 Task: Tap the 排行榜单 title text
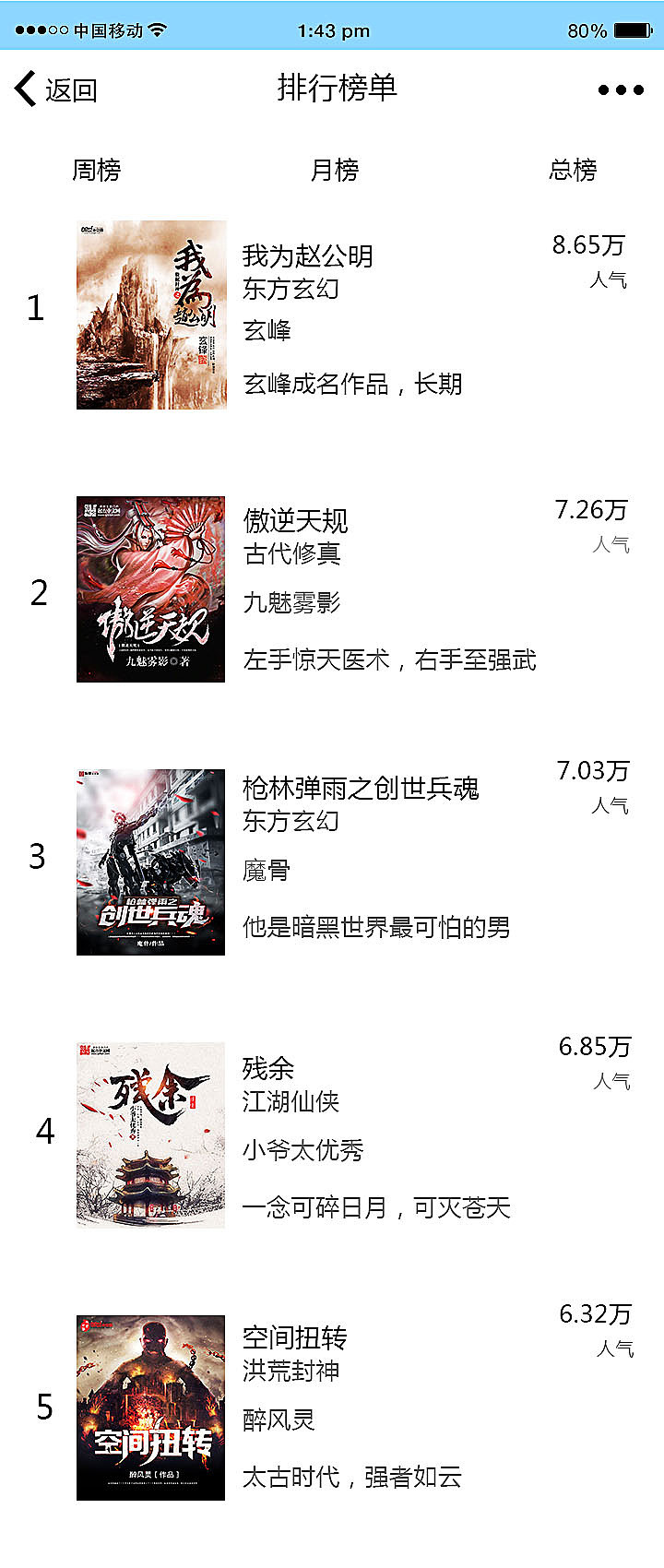click(x=332, y=88)
